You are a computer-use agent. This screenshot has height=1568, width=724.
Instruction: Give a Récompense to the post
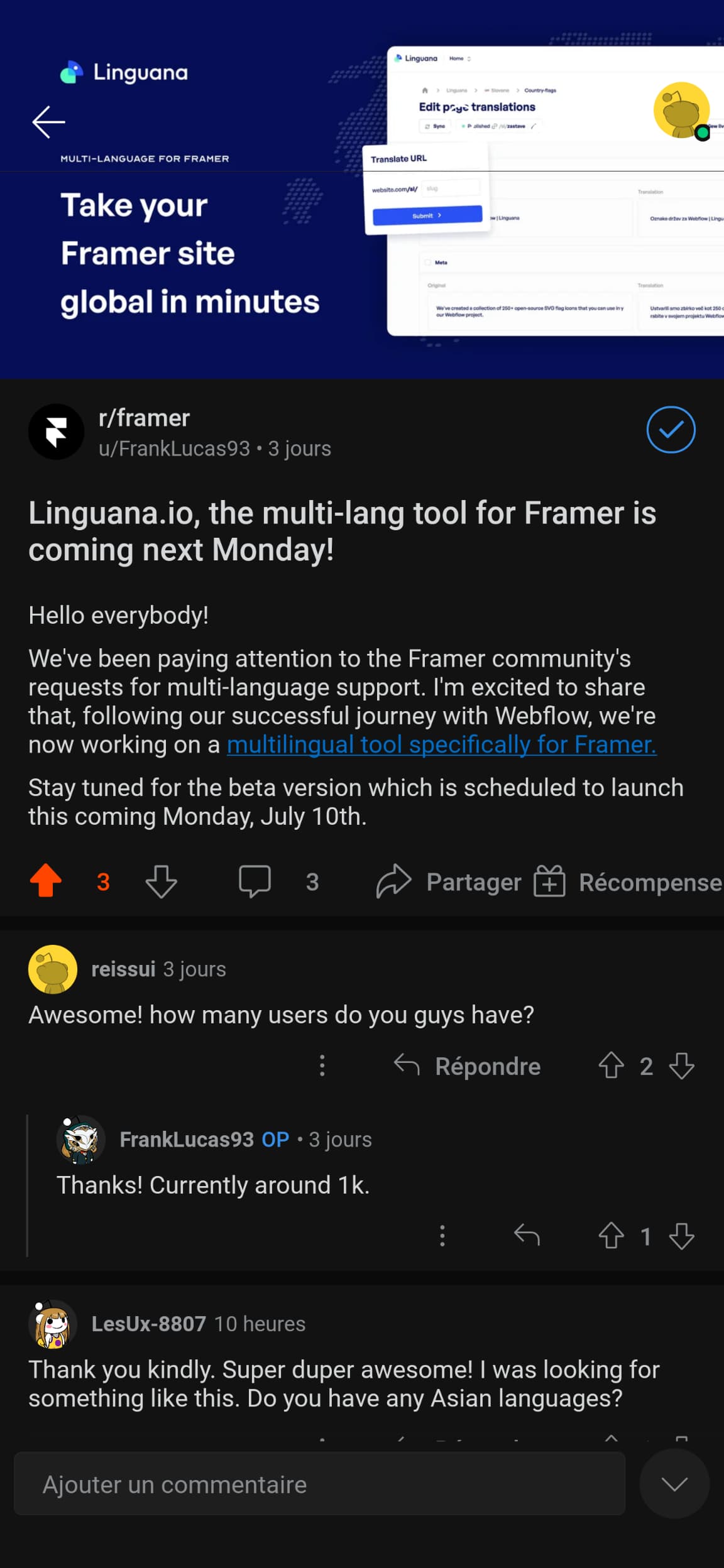(628, 881)
